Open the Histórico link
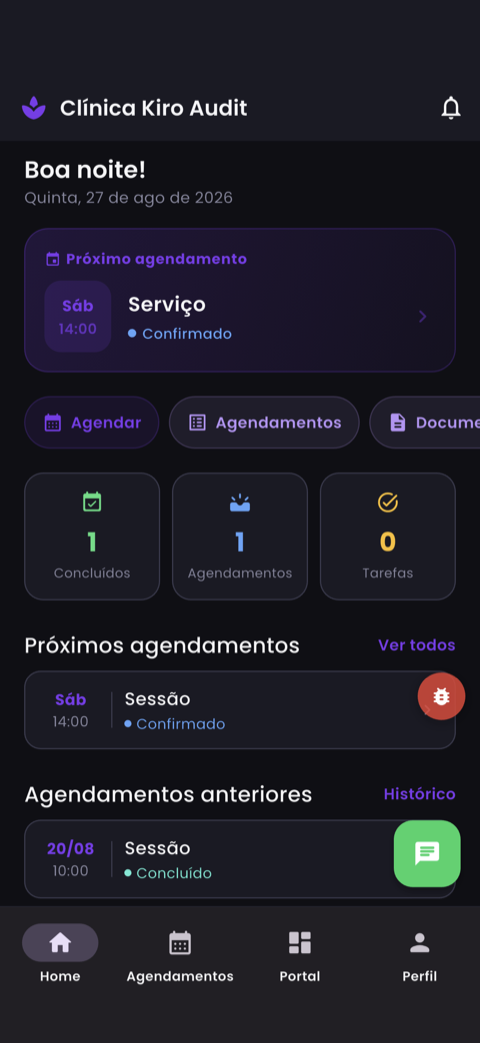480x1043 pixels. click(x=420, y=794)
